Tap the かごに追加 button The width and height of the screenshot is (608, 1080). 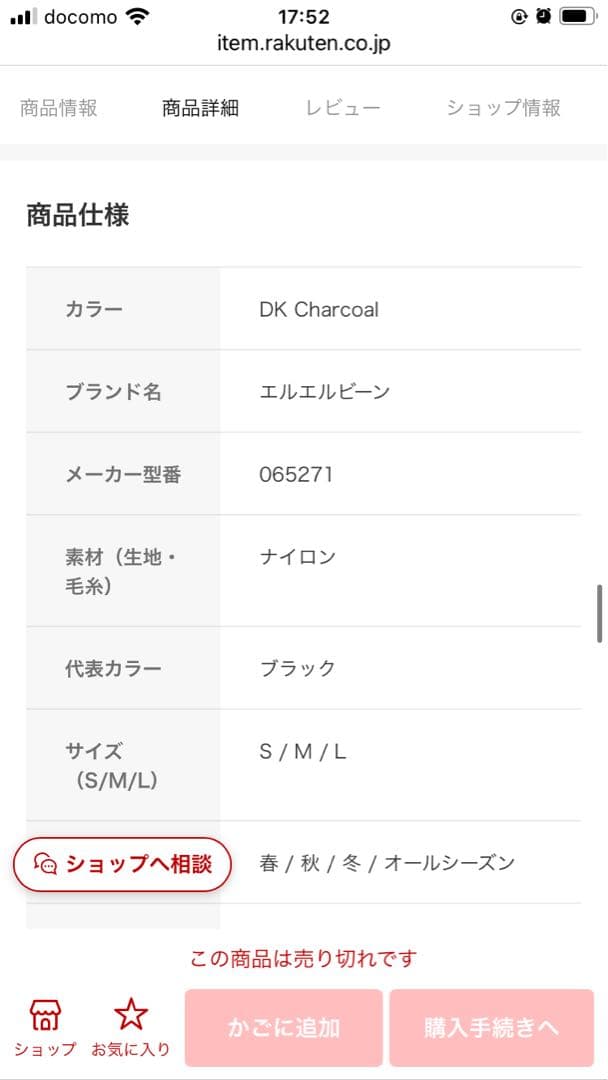(x=283, y=1028)
